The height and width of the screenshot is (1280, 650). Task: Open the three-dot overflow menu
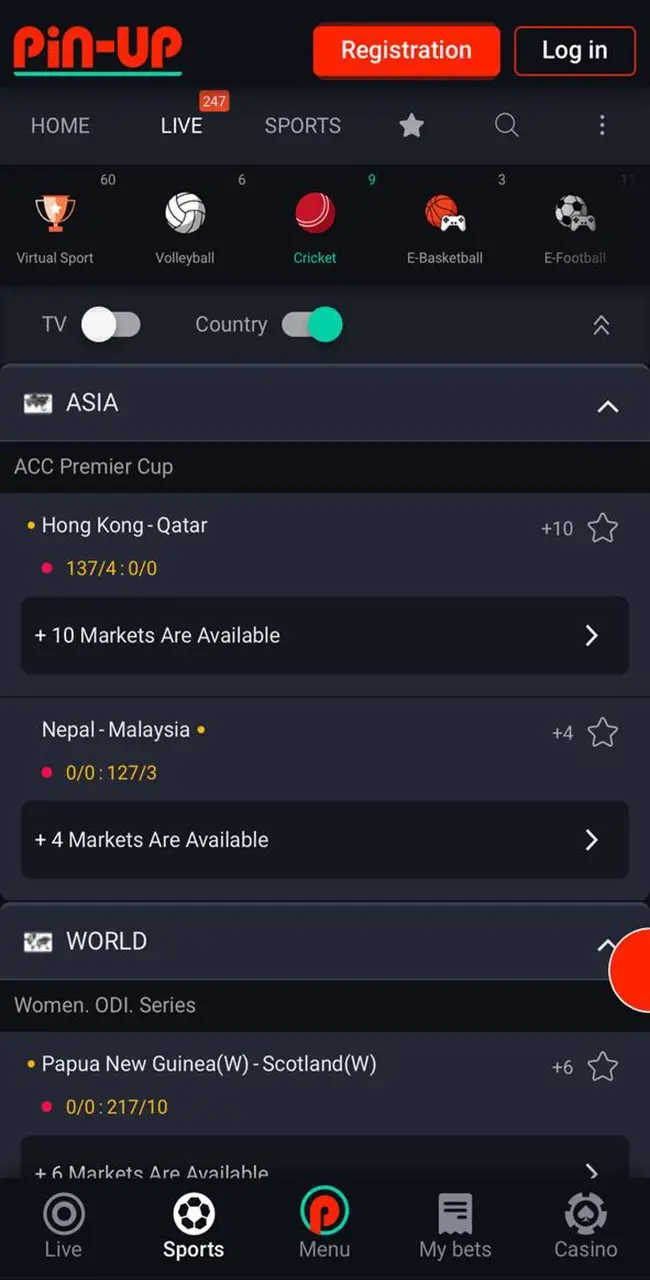(601, 125)
